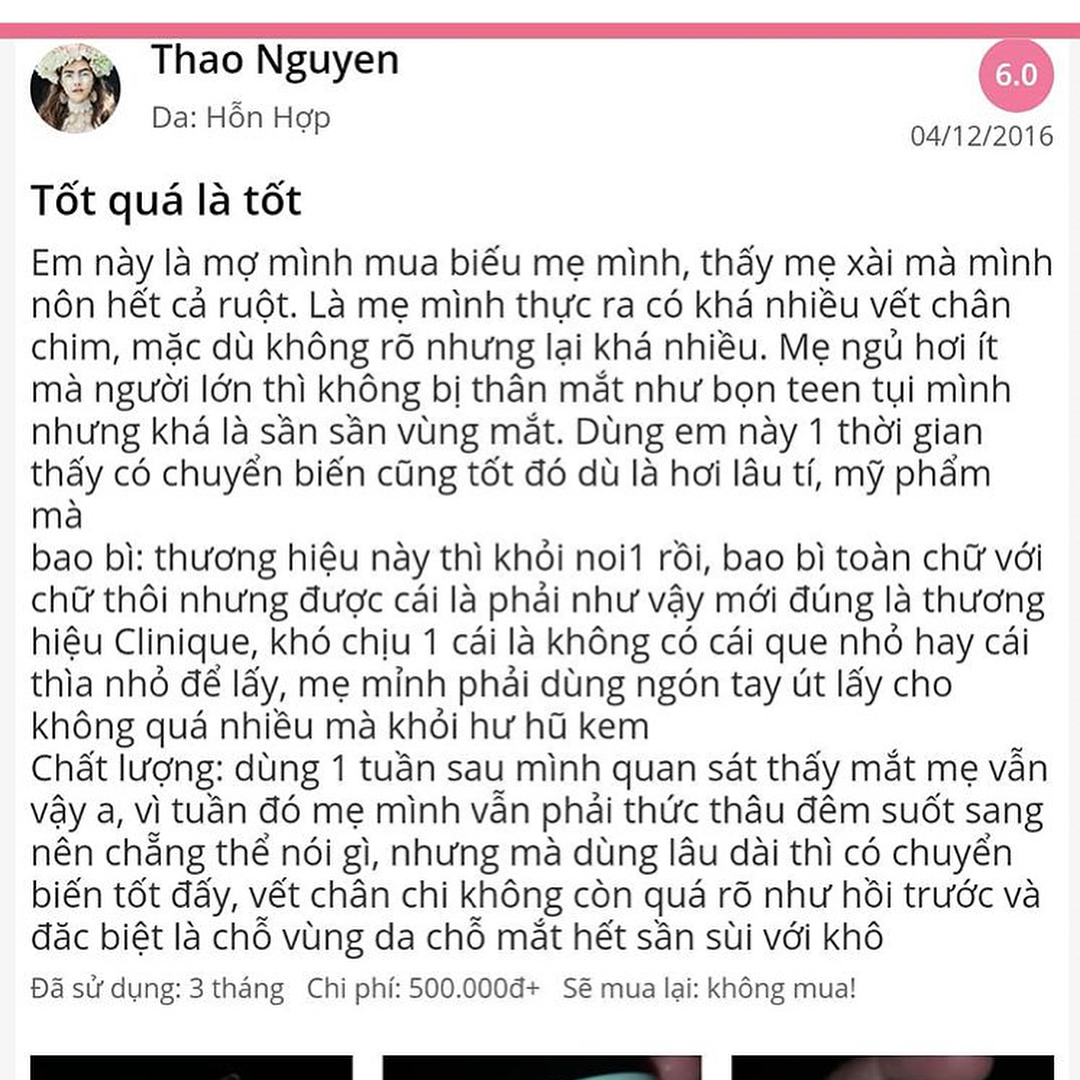Open Thao Nguyen's profile picture
Viewport: 1080px width, 1080px height.
(76, 88)
